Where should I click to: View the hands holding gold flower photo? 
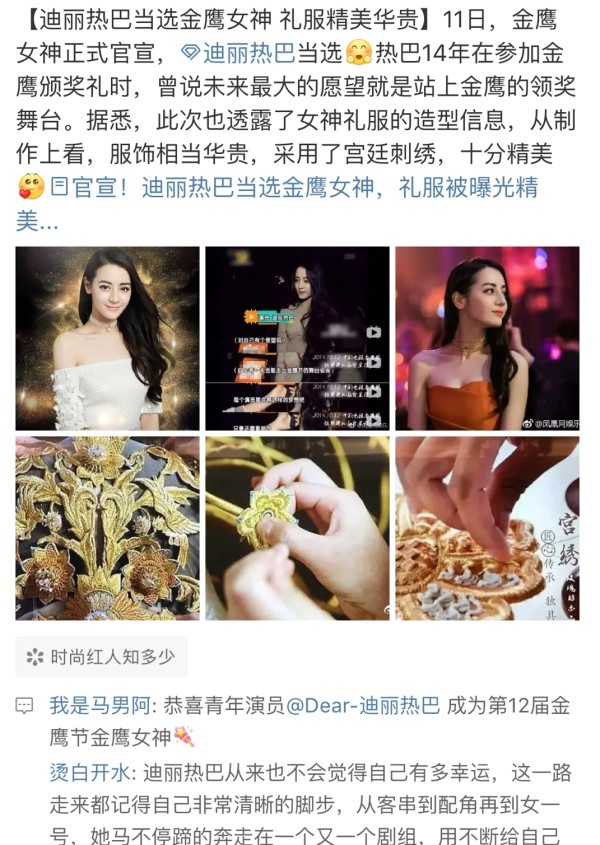pos(297,528)
